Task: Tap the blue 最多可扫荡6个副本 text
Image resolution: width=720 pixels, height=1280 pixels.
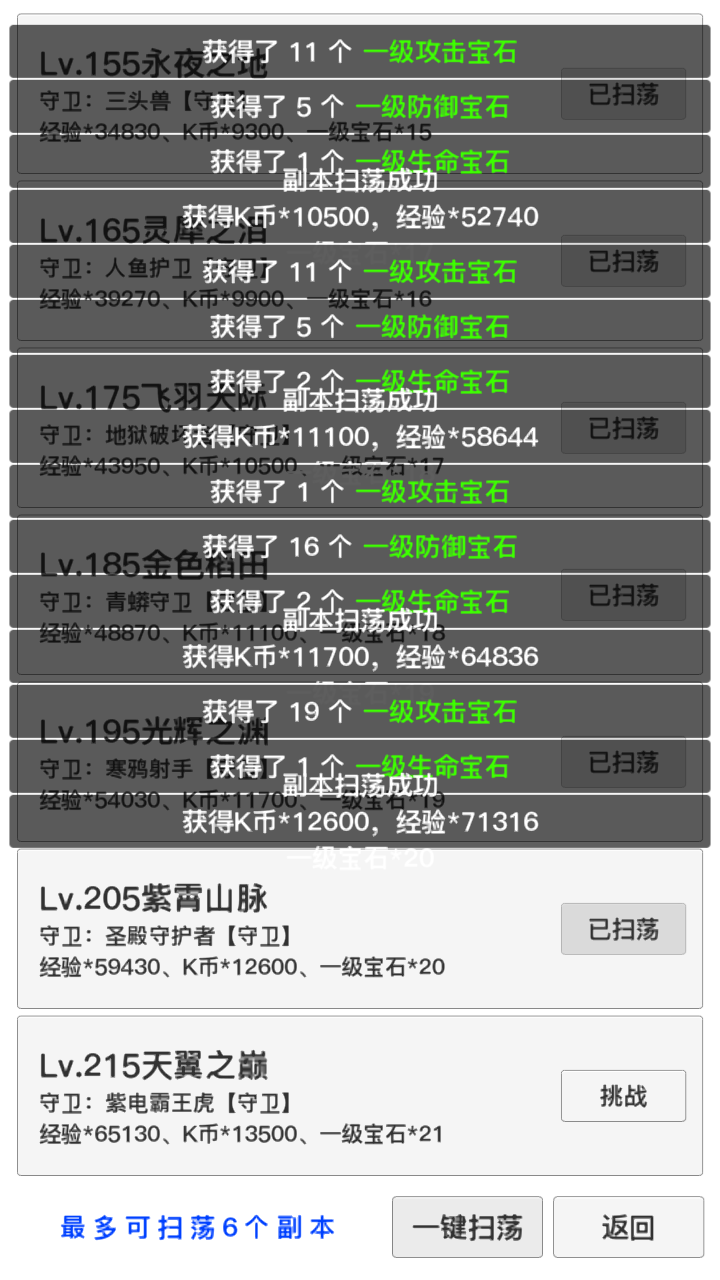Action: click(x=196, y=1227)
